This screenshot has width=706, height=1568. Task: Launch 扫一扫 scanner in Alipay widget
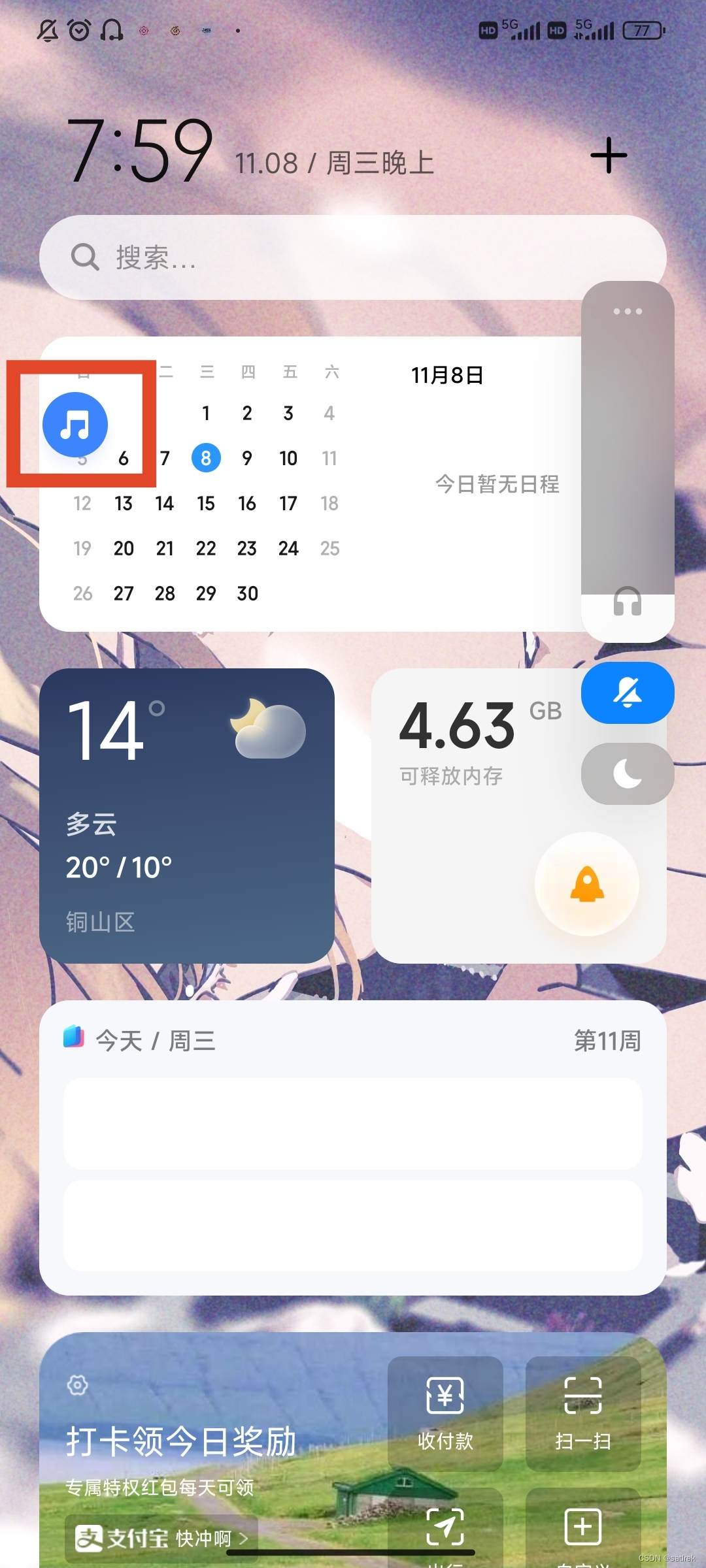pyautogui.click(x=583, y=1413)
